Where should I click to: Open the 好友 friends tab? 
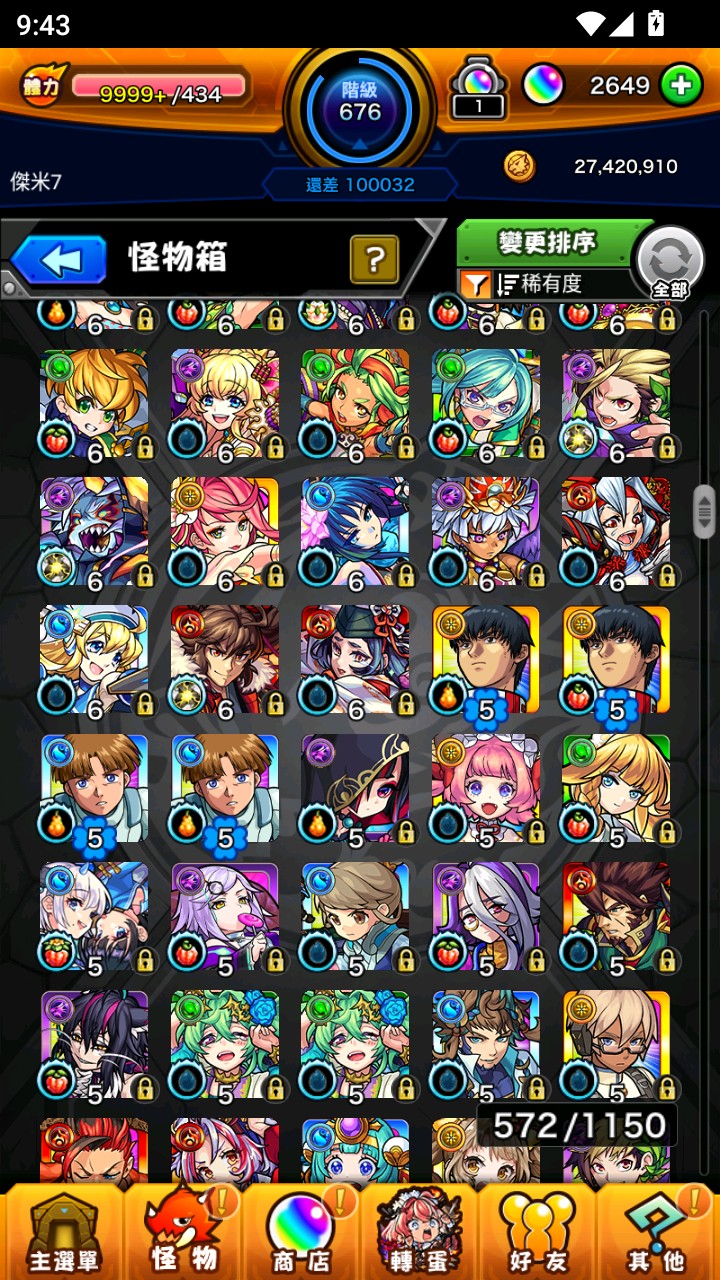tap(538, 1232)
